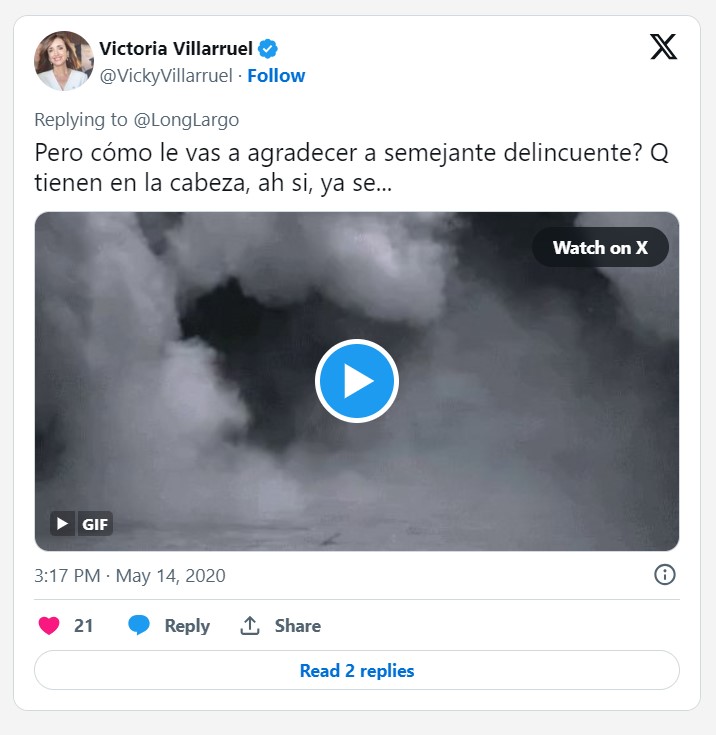Tap the Watch on X button
This screenshot has height=735, width=716.
(x=600, y=248)
